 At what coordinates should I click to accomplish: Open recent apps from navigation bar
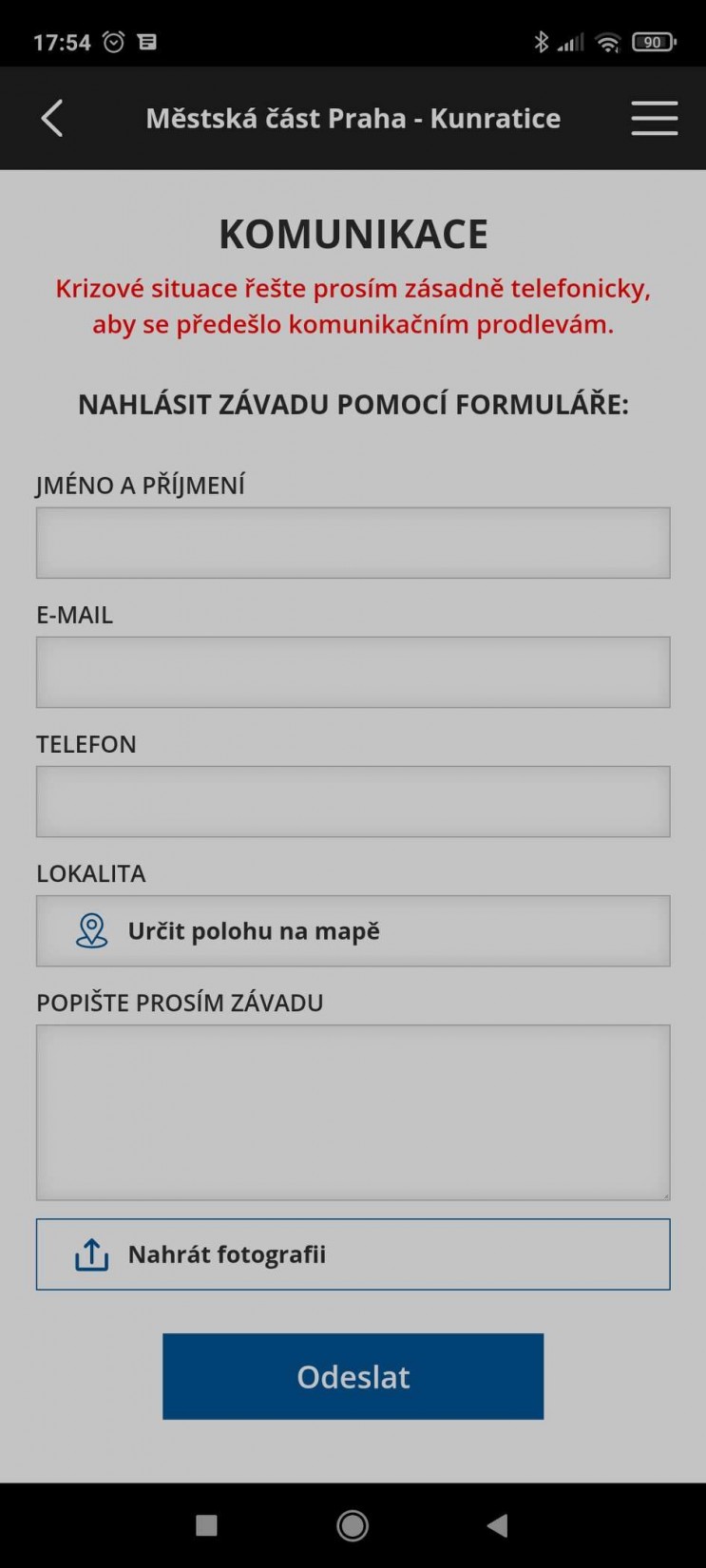tap(206, 1525)
